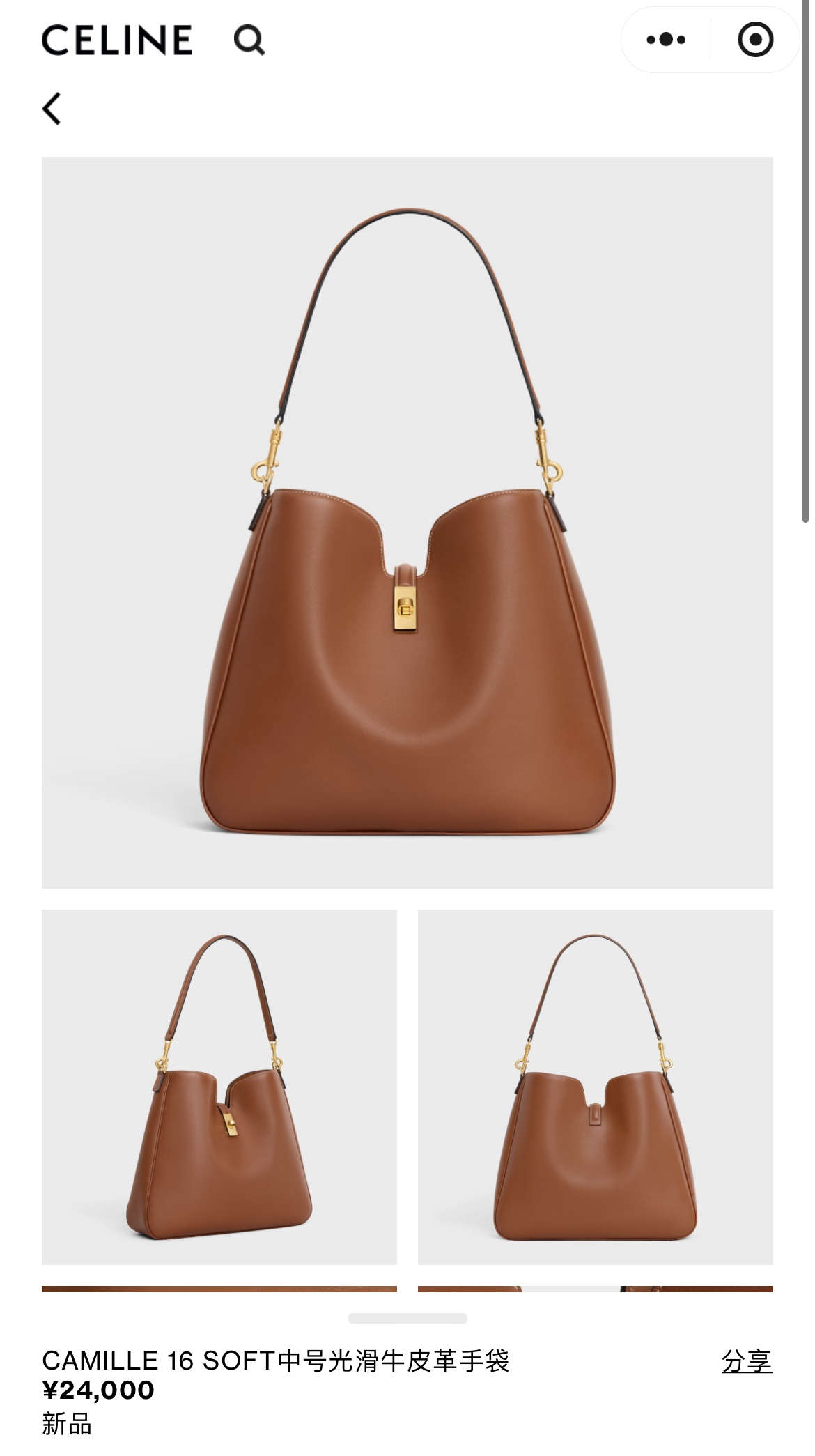View the angled side photo of bag
815x1456 pixels.
pos(219,1086)
